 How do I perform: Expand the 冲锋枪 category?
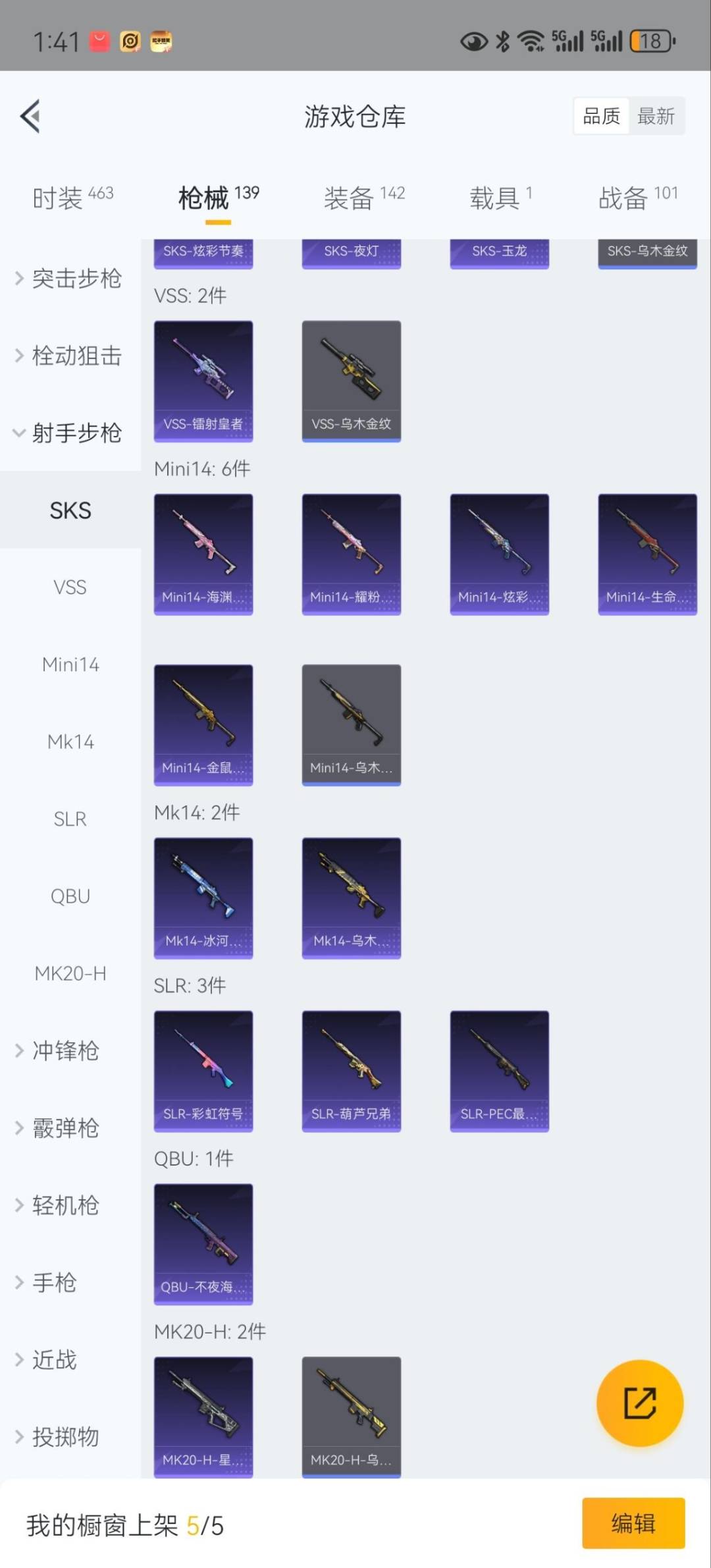[x=59, y=1050]
